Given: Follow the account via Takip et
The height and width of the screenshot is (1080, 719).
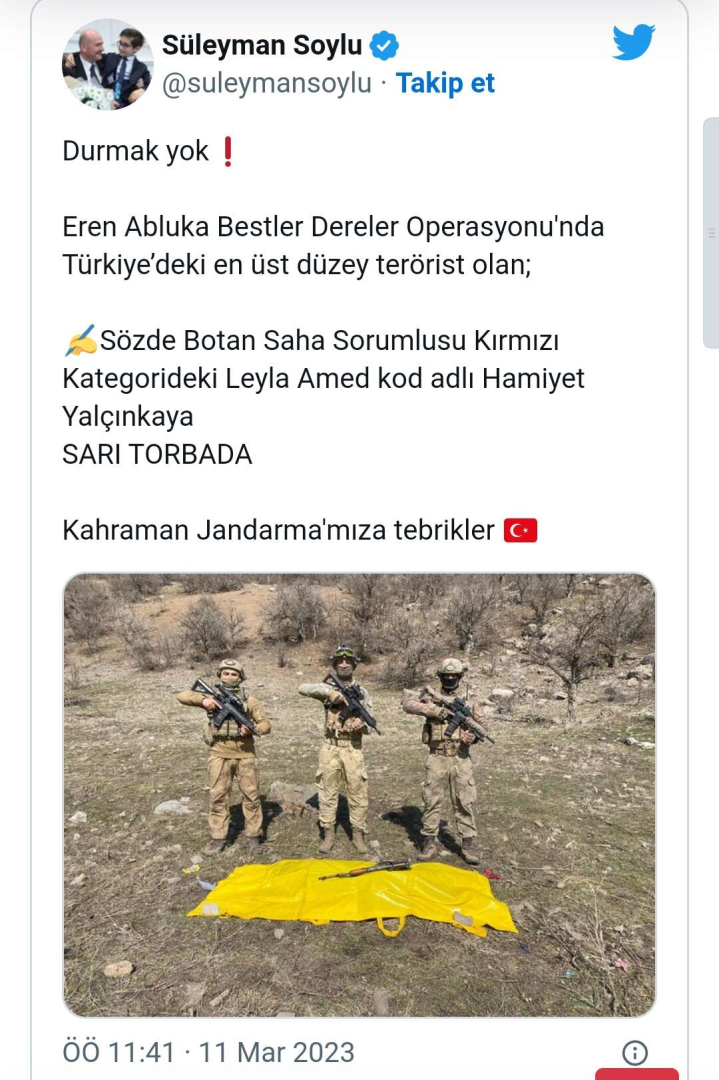Looking at the screenshot, I should [x=445, y=83].
